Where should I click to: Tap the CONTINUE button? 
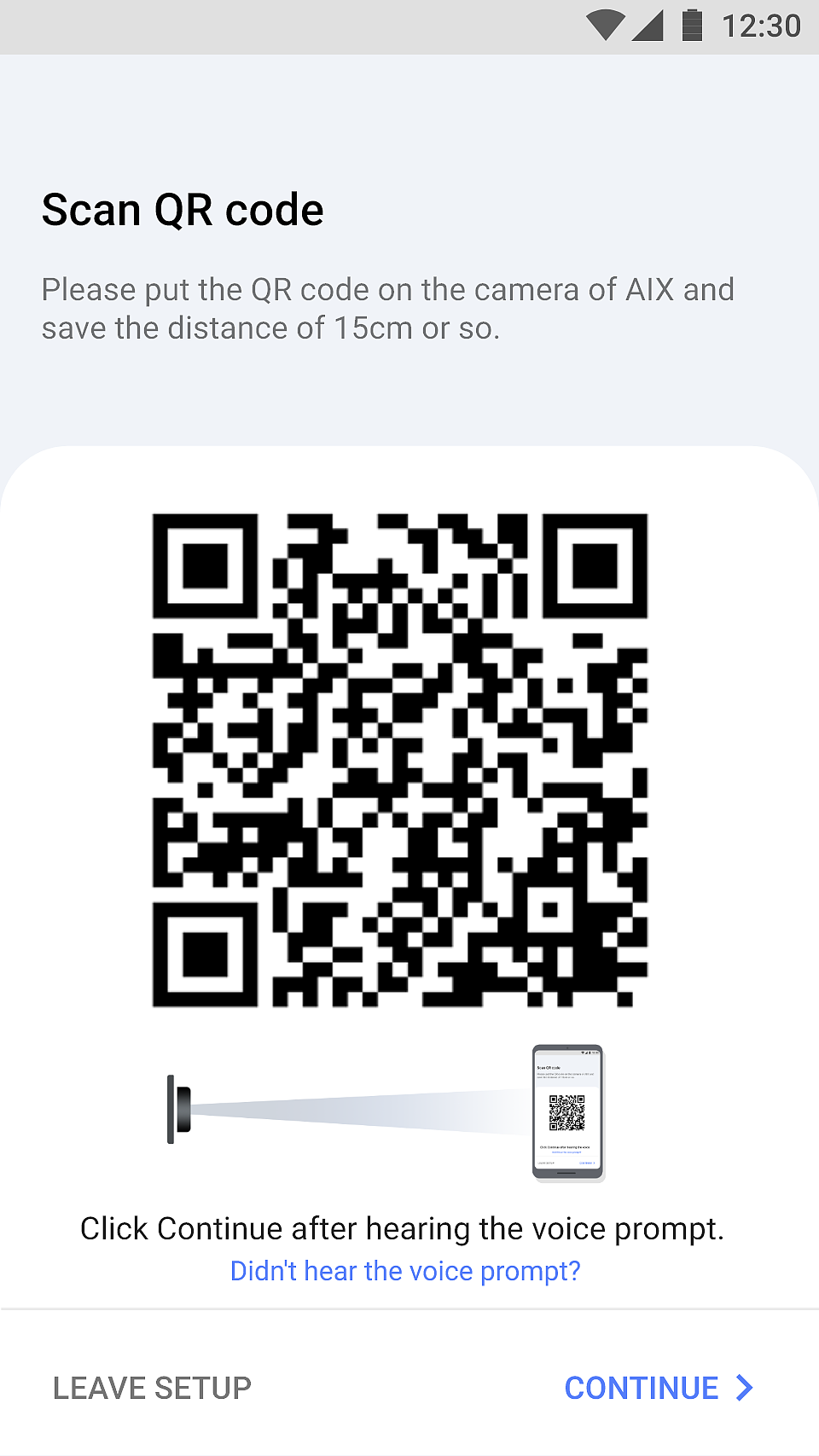[x=643, y=1388]
